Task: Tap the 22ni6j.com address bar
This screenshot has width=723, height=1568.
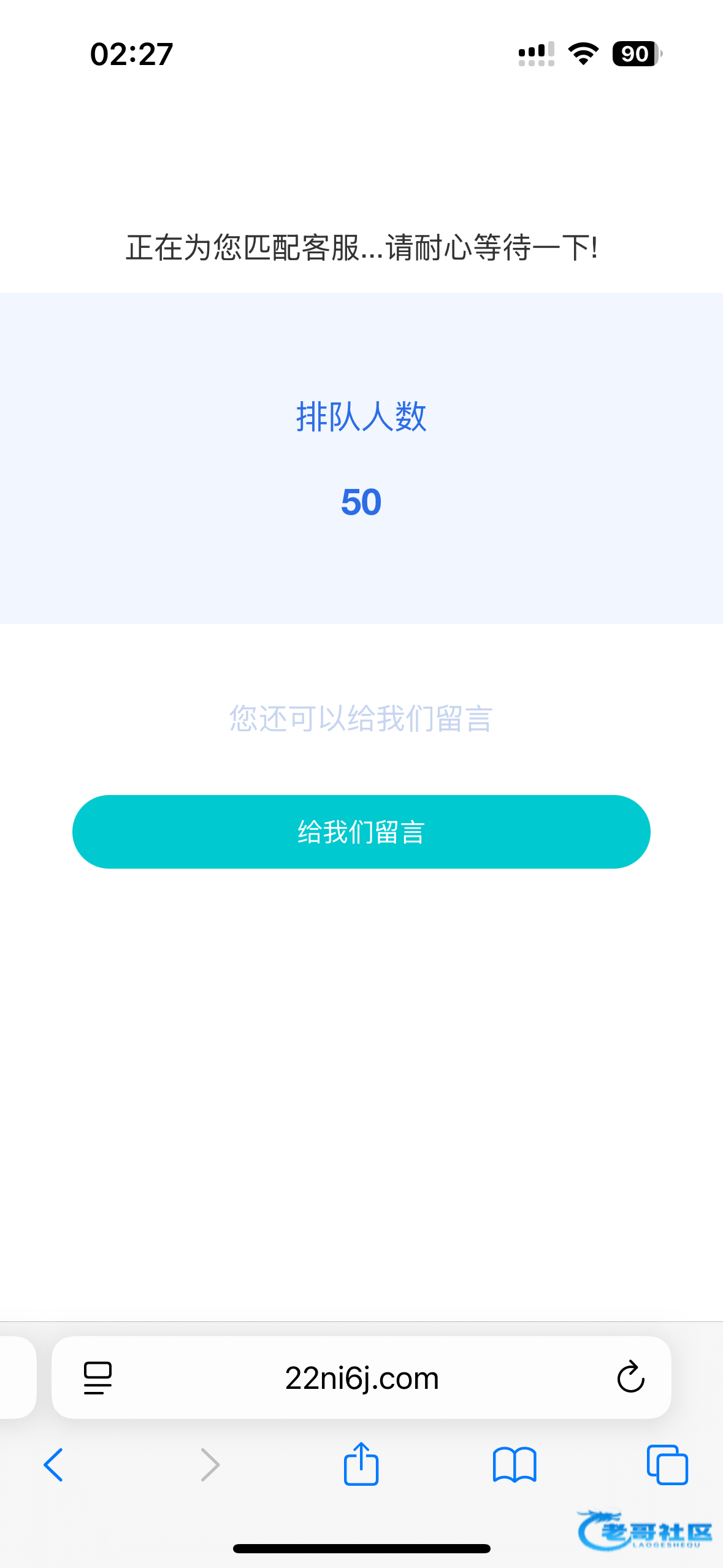Action: pos(362,1378)
